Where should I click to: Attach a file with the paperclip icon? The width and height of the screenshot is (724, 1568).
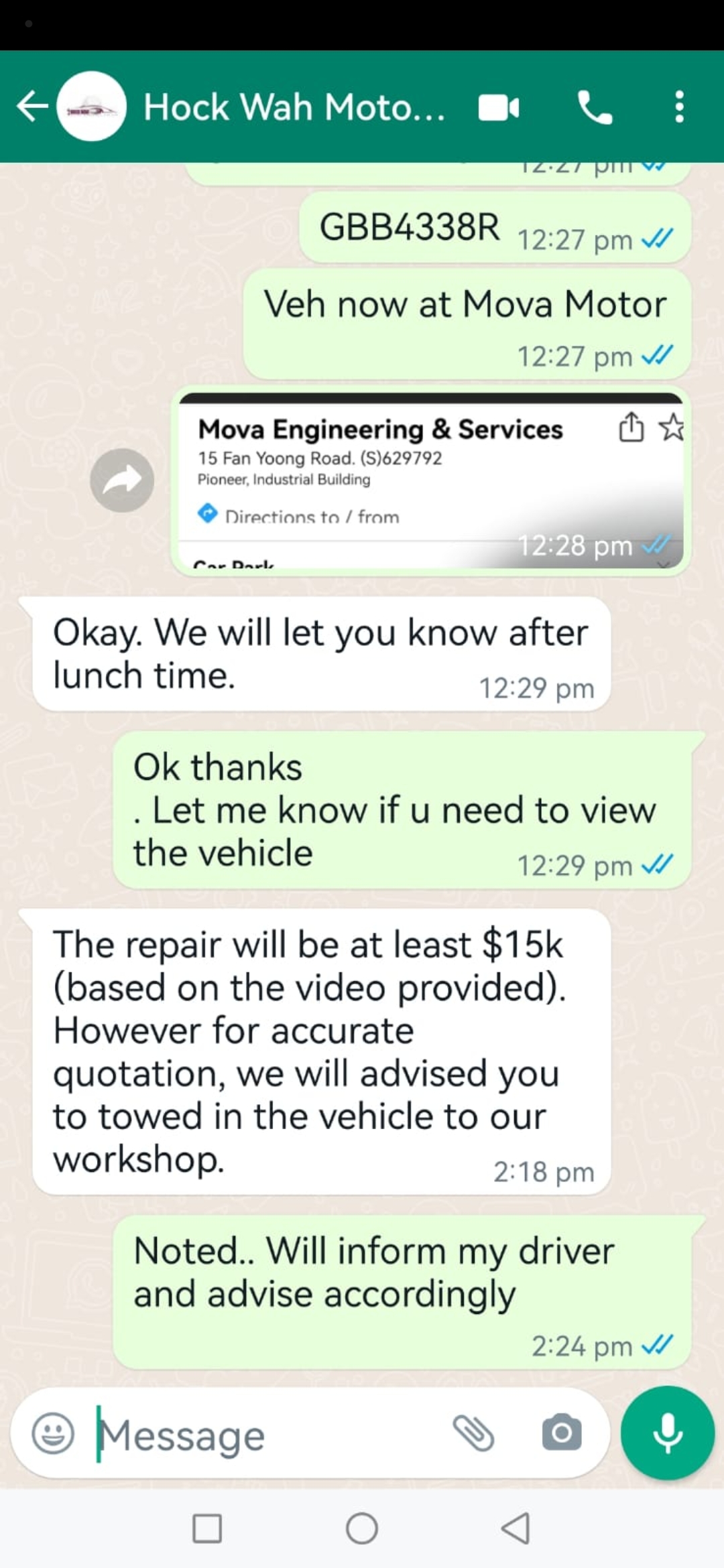[x=473, y=1433]
